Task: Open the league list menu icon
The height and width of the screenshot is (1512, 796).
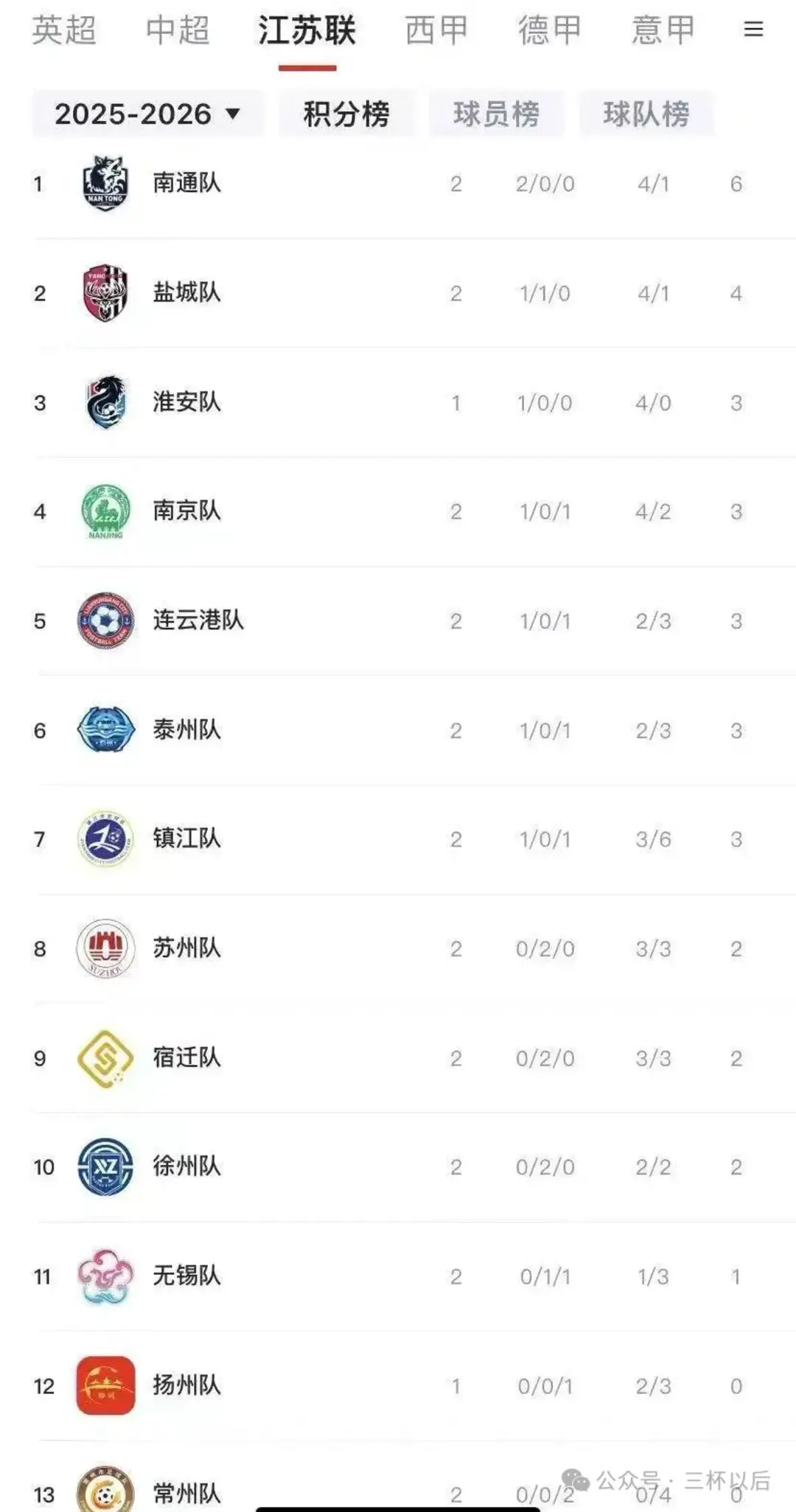Action: pos(753,29)
